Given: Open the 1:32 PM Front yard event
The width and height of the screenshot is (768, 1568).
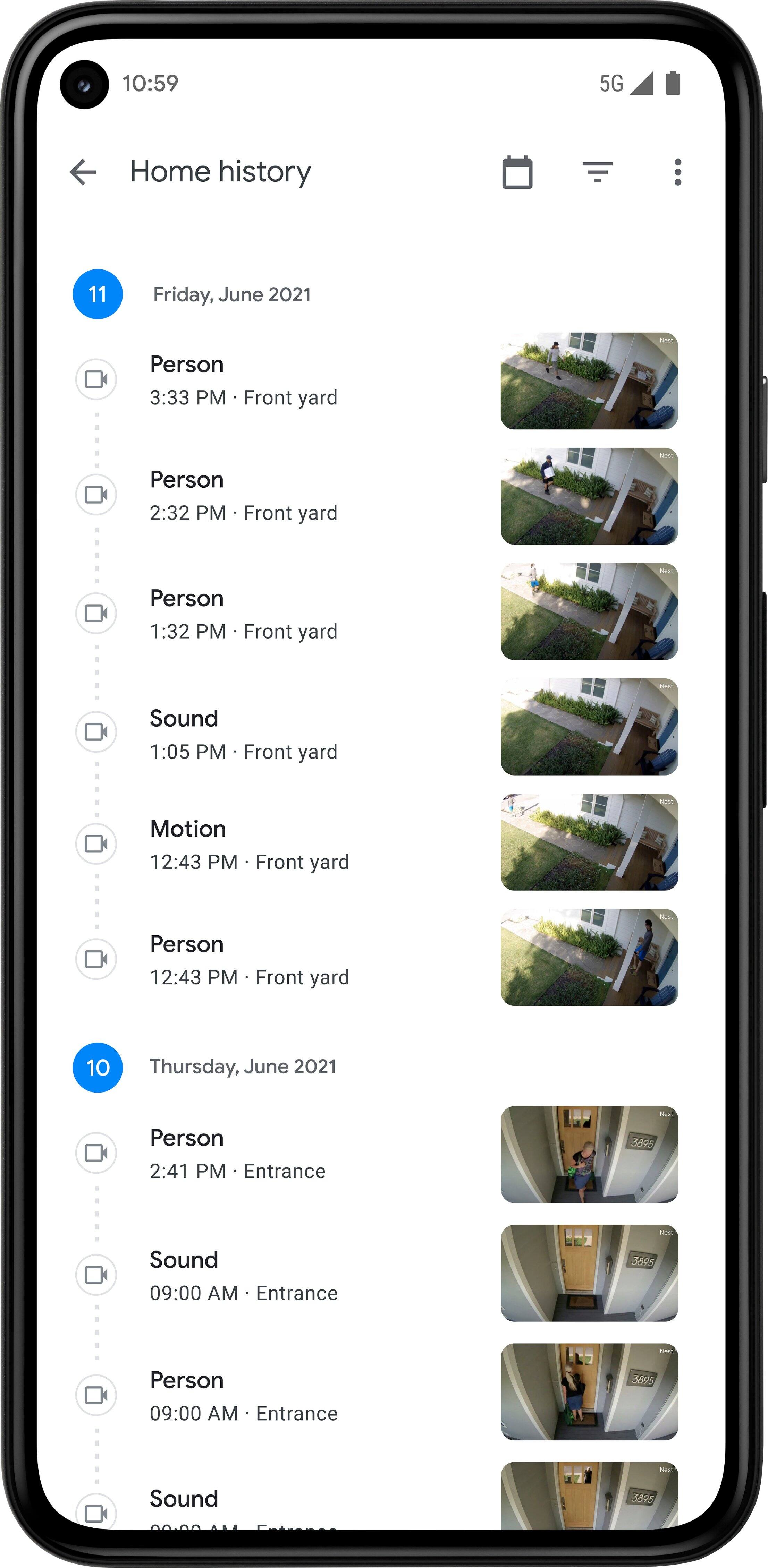Looking at the screenshot, I should [x=244, y=614].
